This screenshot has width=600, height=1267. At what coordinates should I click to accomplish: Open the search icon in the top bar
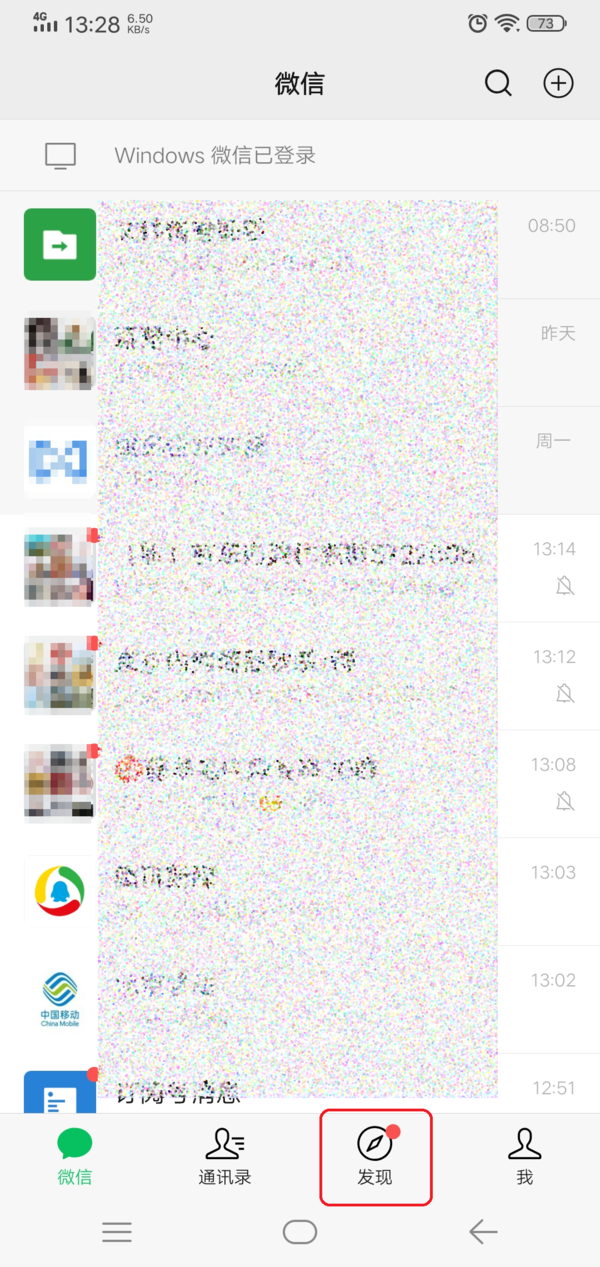[498, 83]
